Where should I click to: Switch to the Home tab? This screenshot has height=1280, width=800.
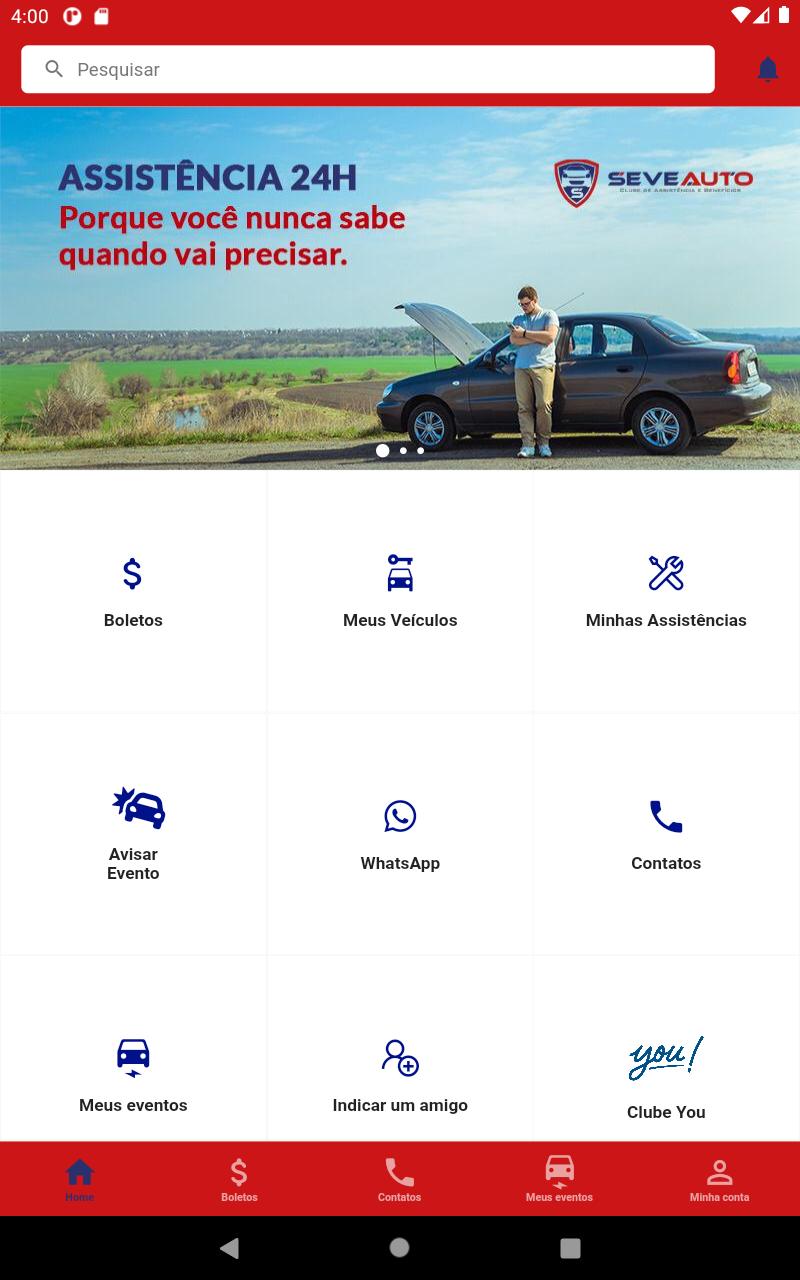pyautogui.click(x=80, y=1179)
